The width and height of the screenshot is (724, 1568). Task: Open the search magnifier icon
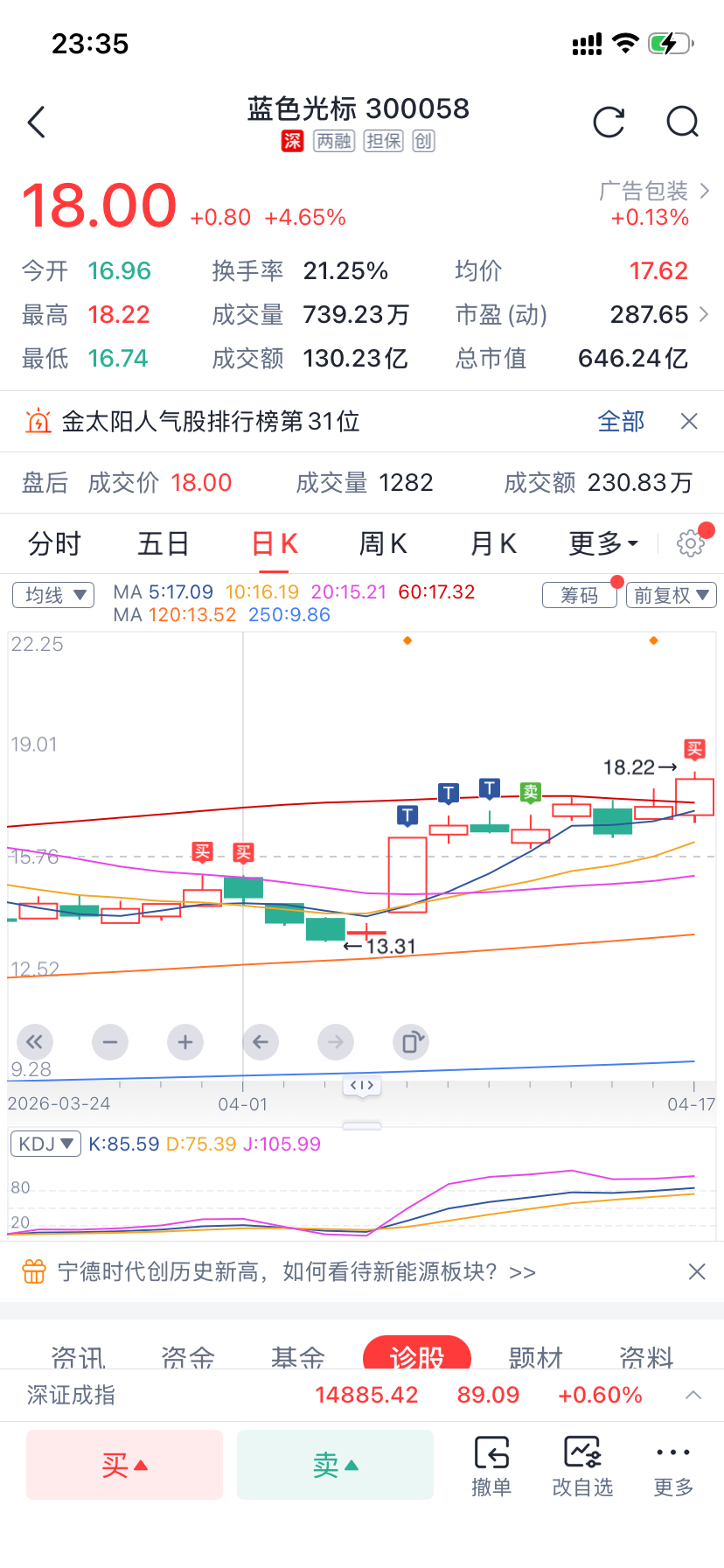[x=682, y=122]
